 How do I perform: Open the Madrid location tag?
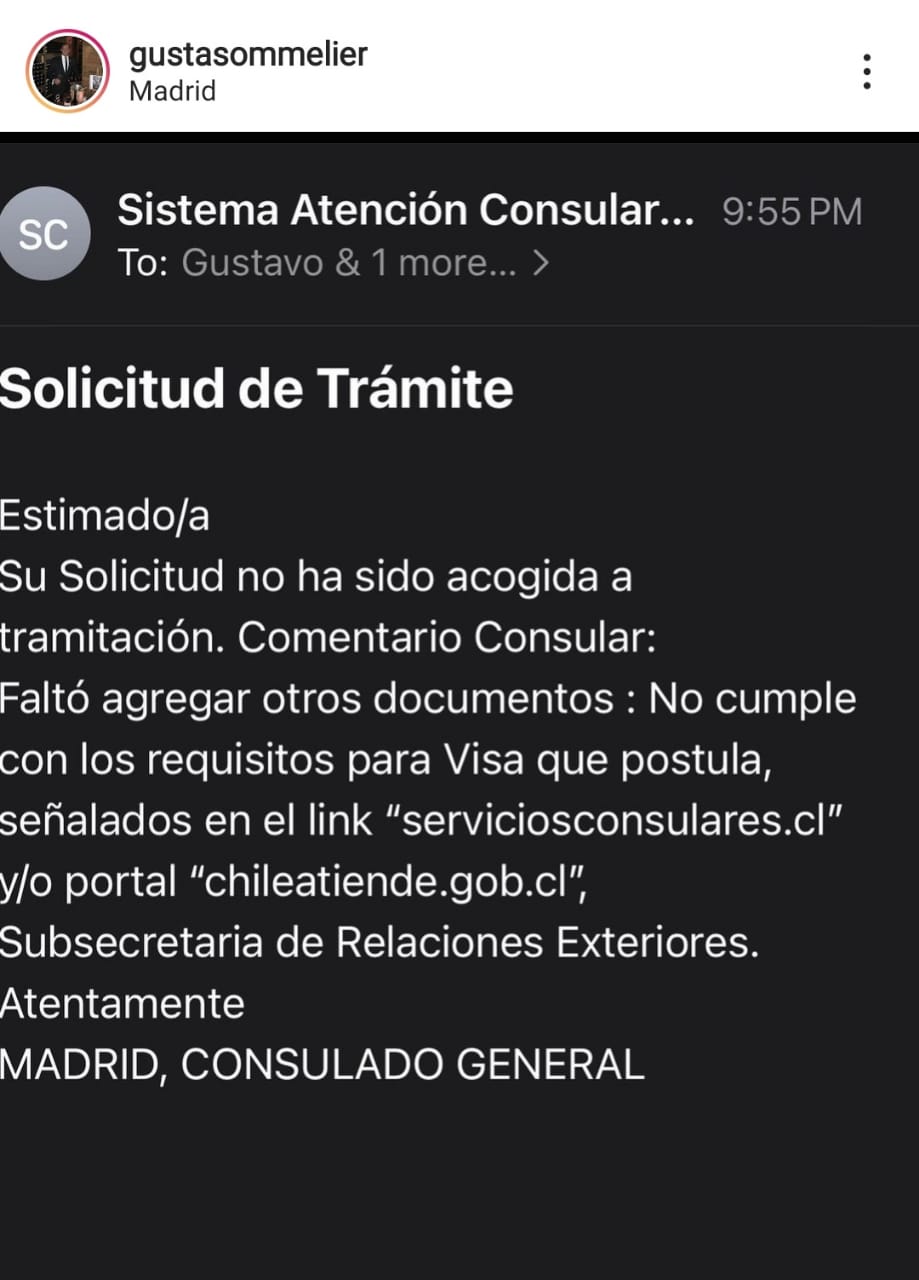[172, 91]
